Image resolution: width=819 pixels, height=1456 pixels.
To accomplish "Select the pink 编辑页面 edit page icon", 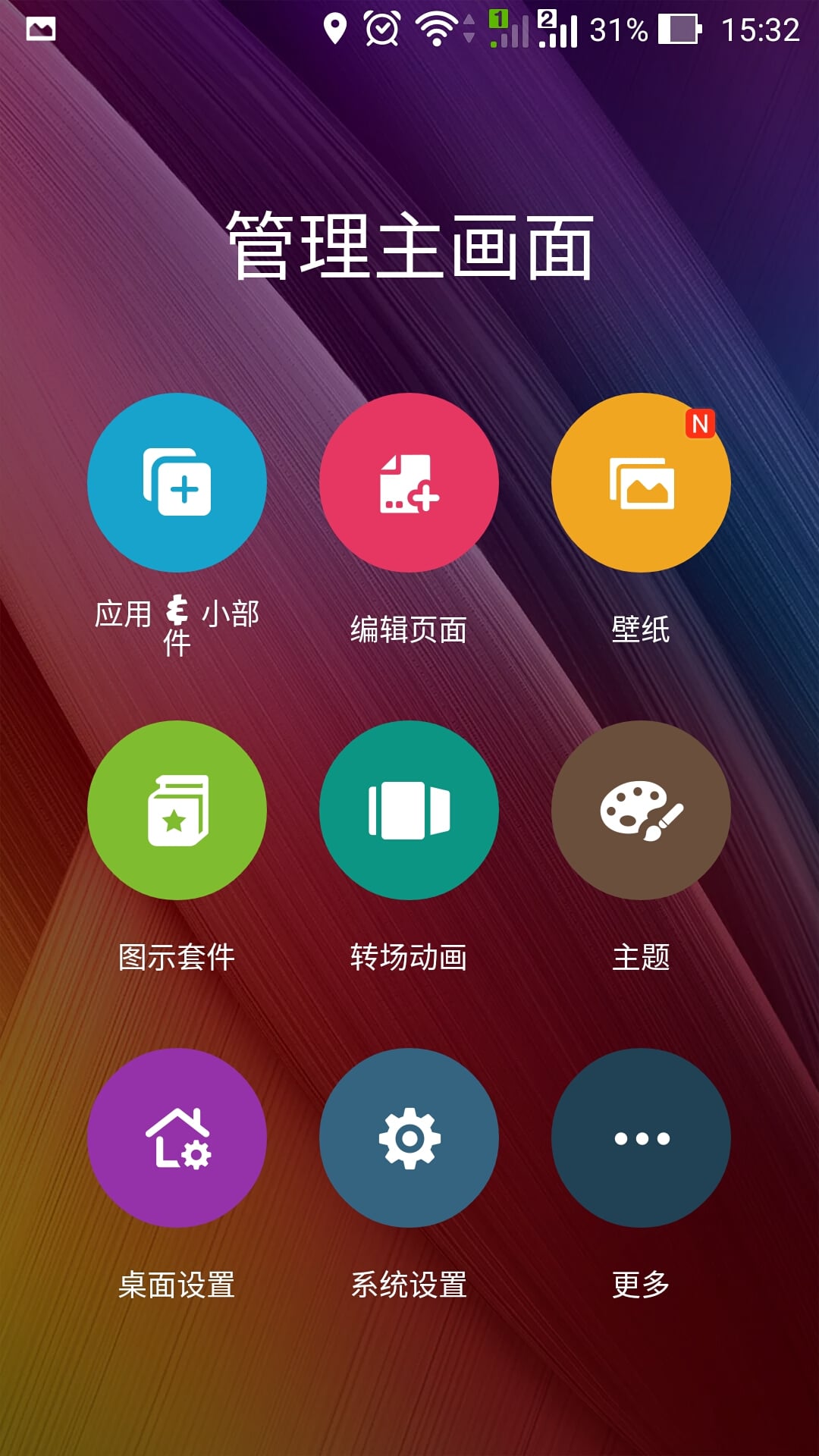I will 409,485.
